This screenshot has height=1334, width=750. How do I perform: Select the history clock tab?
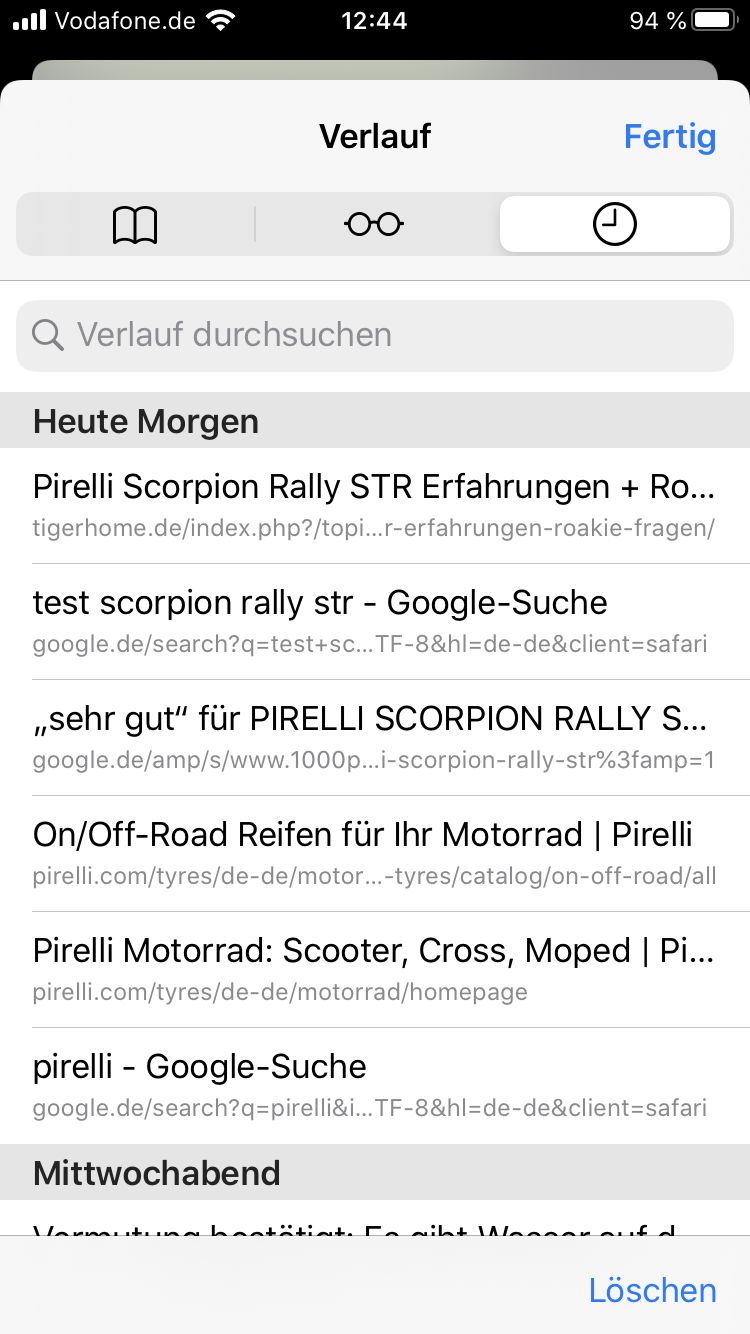(614, 224)
